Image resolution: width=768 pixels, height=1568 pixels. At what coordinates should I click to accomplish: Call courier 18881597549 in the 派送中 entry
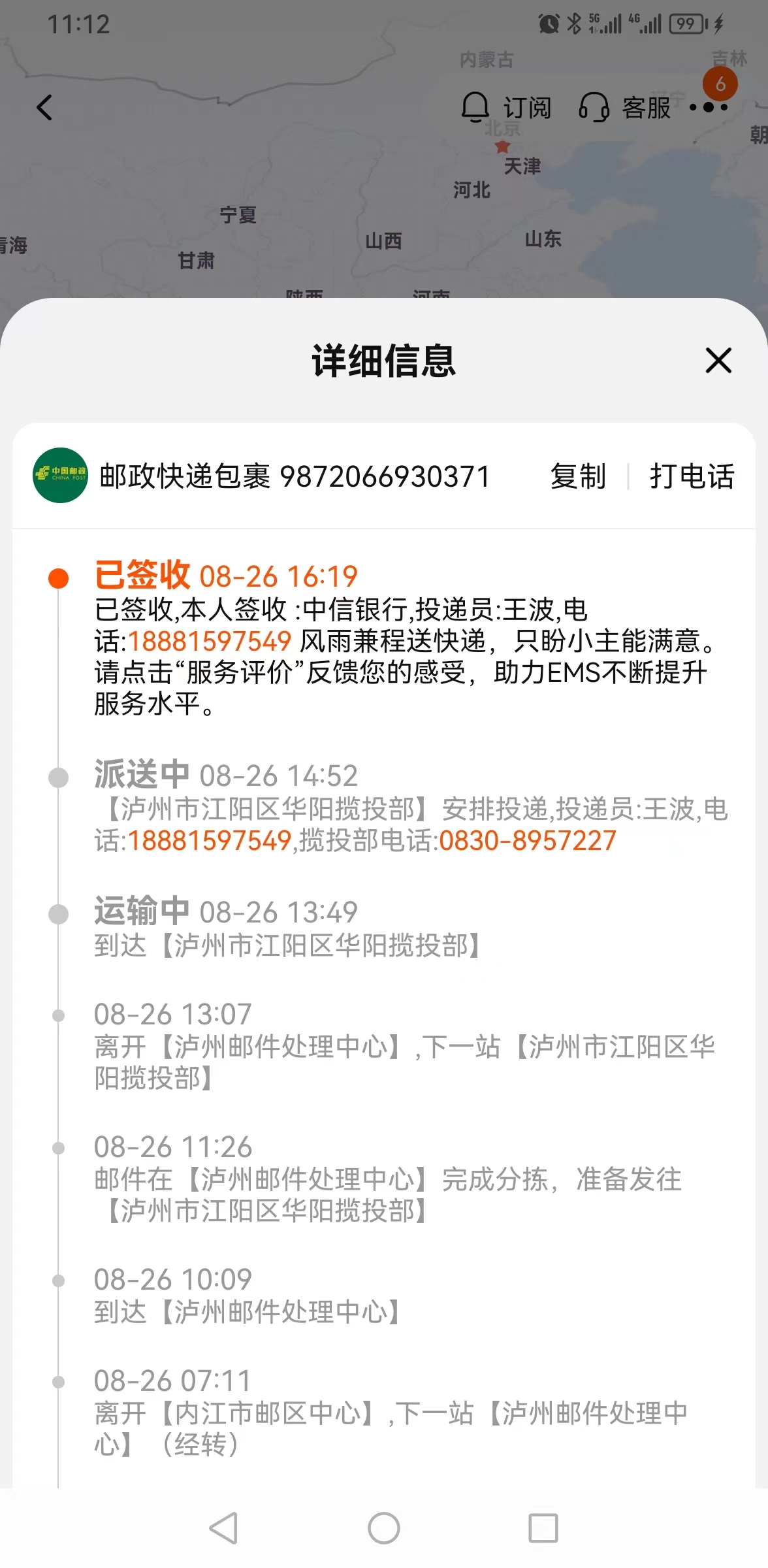209,841
